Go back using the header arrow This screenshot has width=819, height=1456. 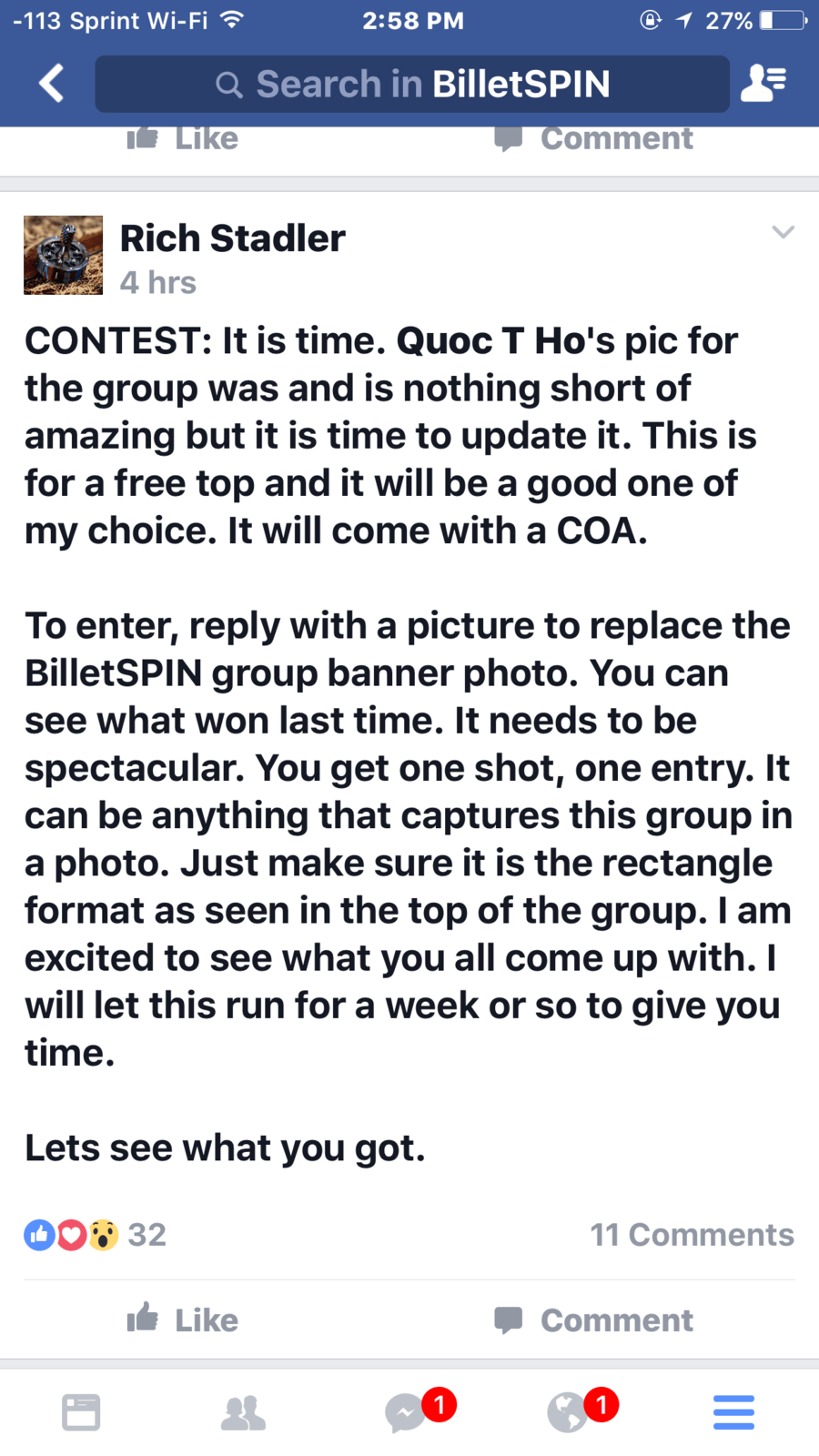click(52, 84)
